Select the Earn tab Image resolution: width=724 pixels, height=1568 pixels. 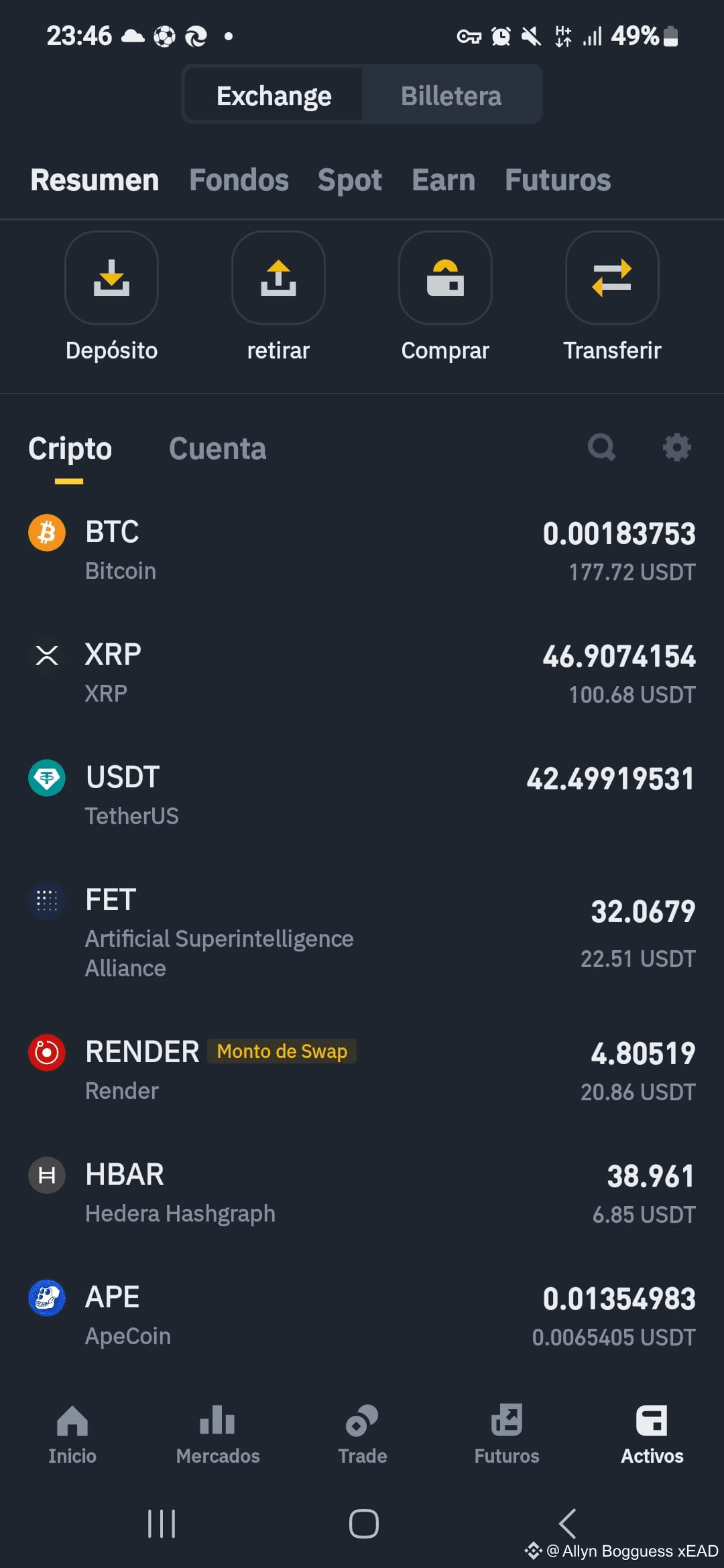[x=443, y=180]
